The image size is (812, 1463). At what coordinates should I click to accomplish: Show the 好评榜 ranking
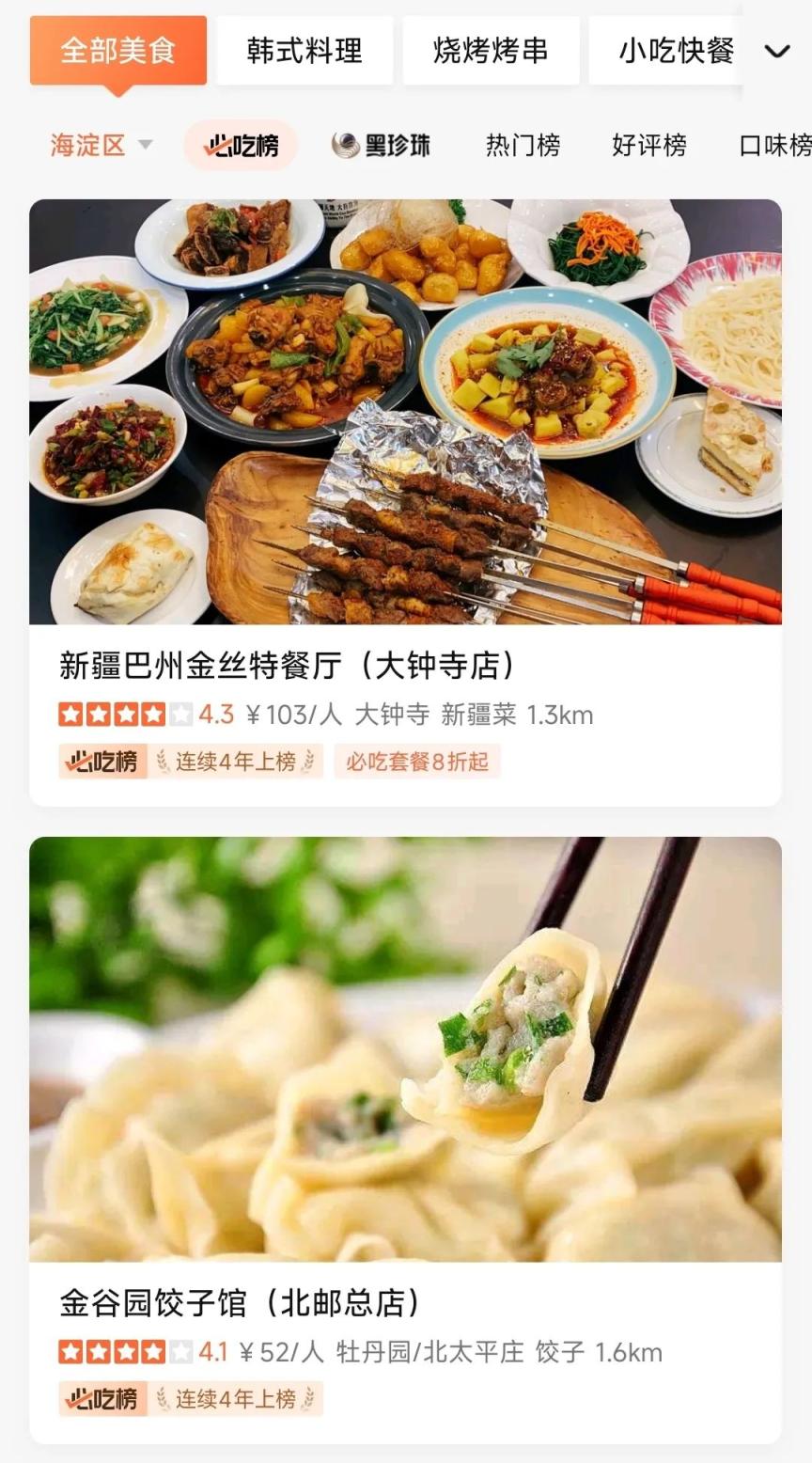tap(648, 145)
